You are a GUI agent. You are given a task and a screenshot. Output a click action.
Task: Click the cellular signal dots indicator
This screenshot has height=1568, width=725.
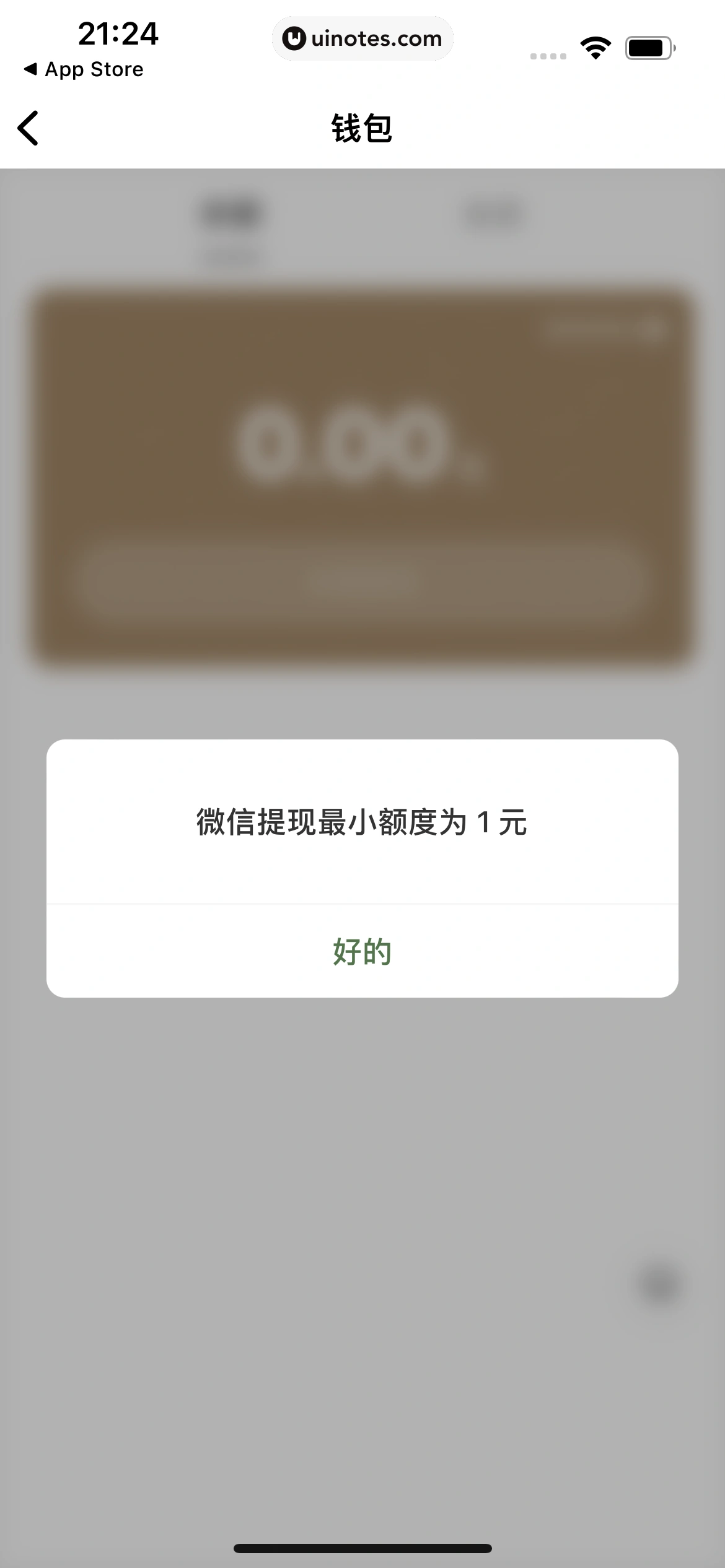click(547, 56)
